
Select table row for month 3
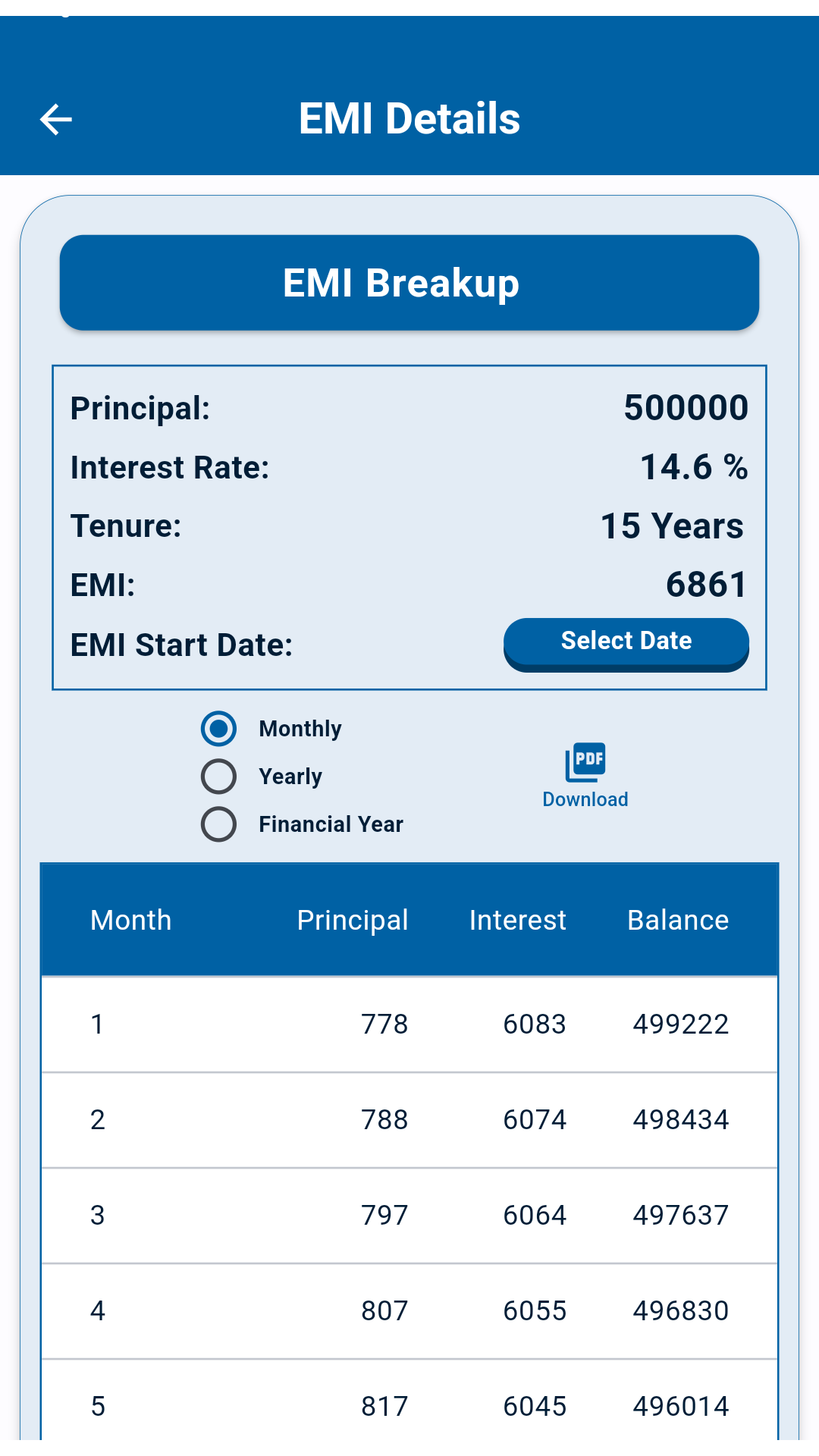tap(409, 1215)
